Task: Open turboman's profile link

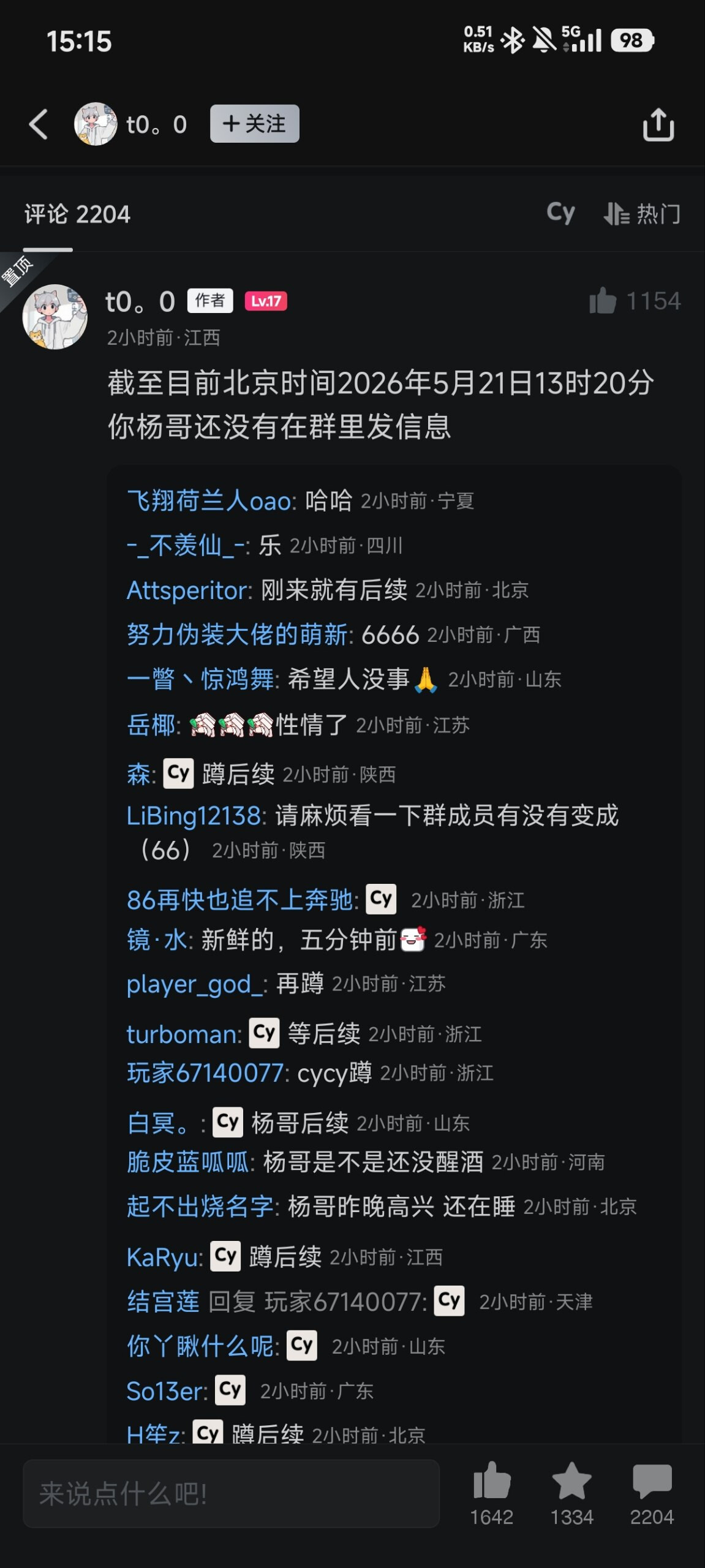Action: pos(184,1035)
